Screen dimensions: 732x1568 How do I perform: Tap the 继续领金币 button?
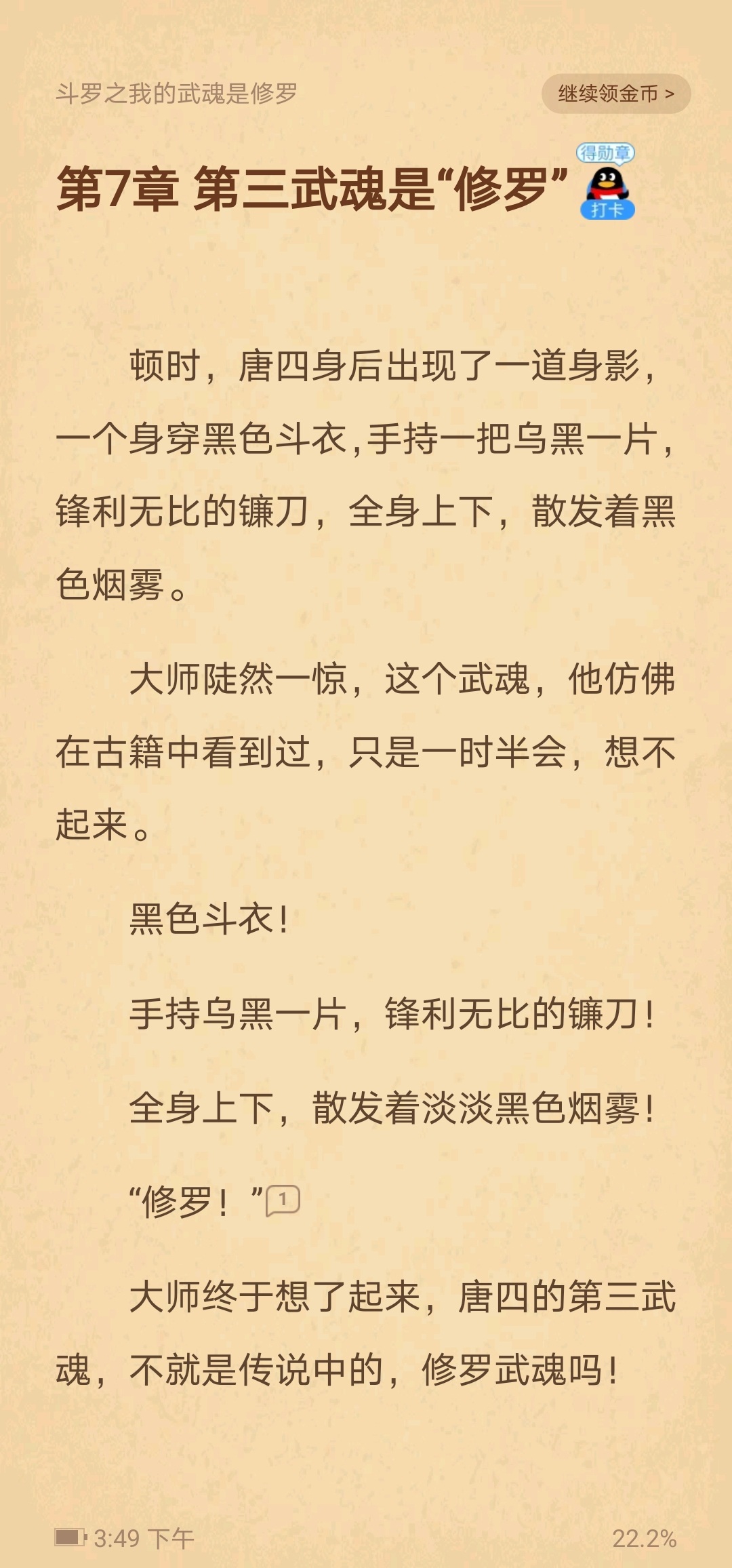[x=616, y=94]
